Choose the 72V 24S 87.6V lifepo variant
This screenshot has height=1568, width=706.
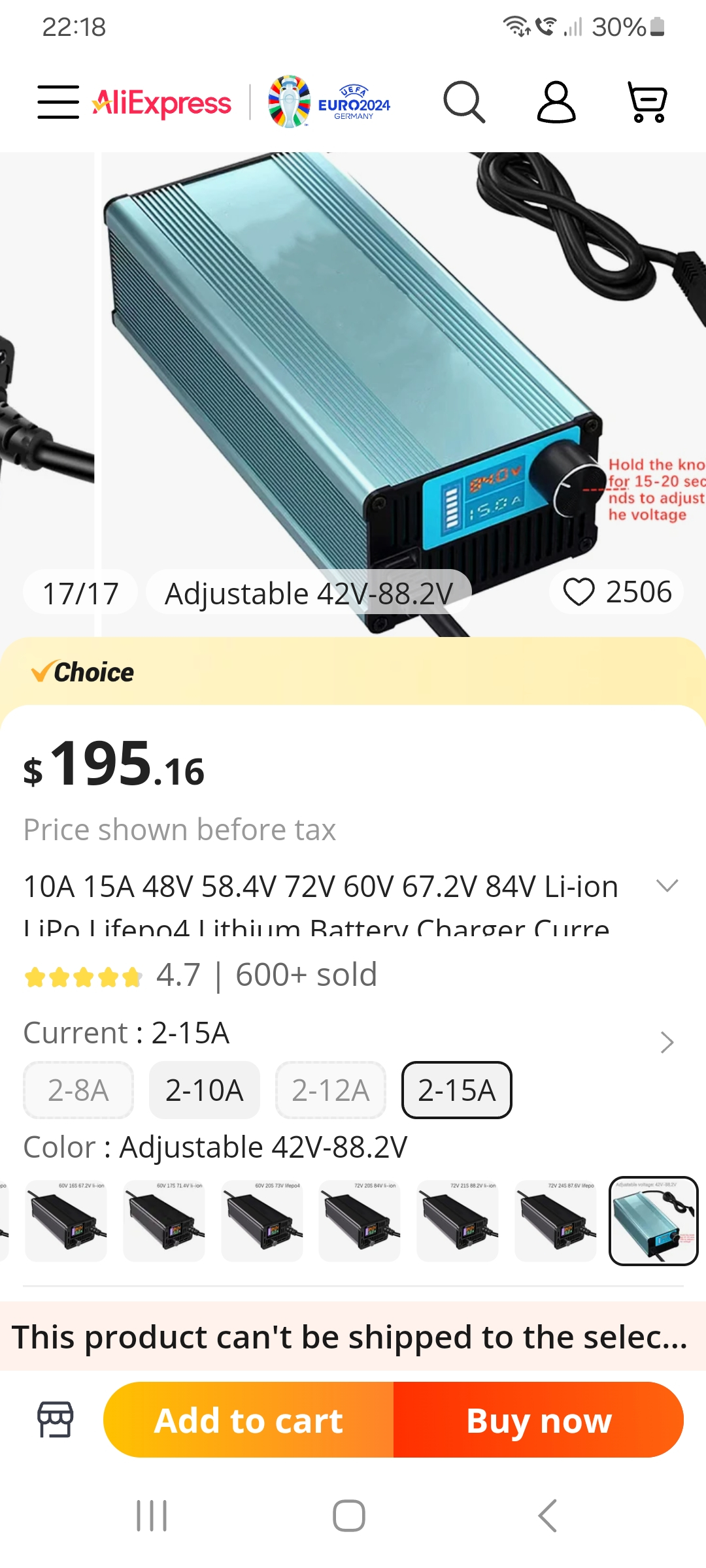[x=556, y=1220]
